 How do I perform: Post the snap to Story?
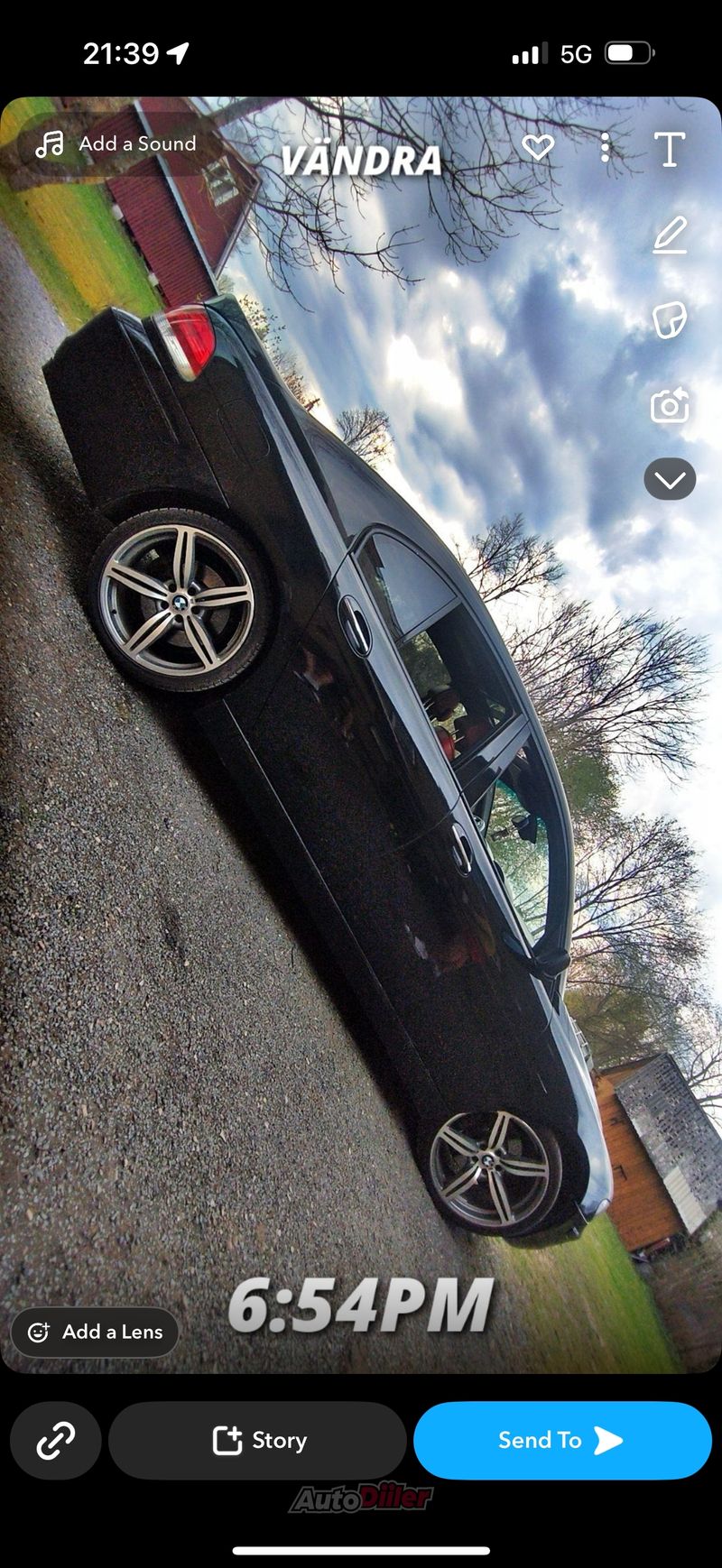point(258,1440)
